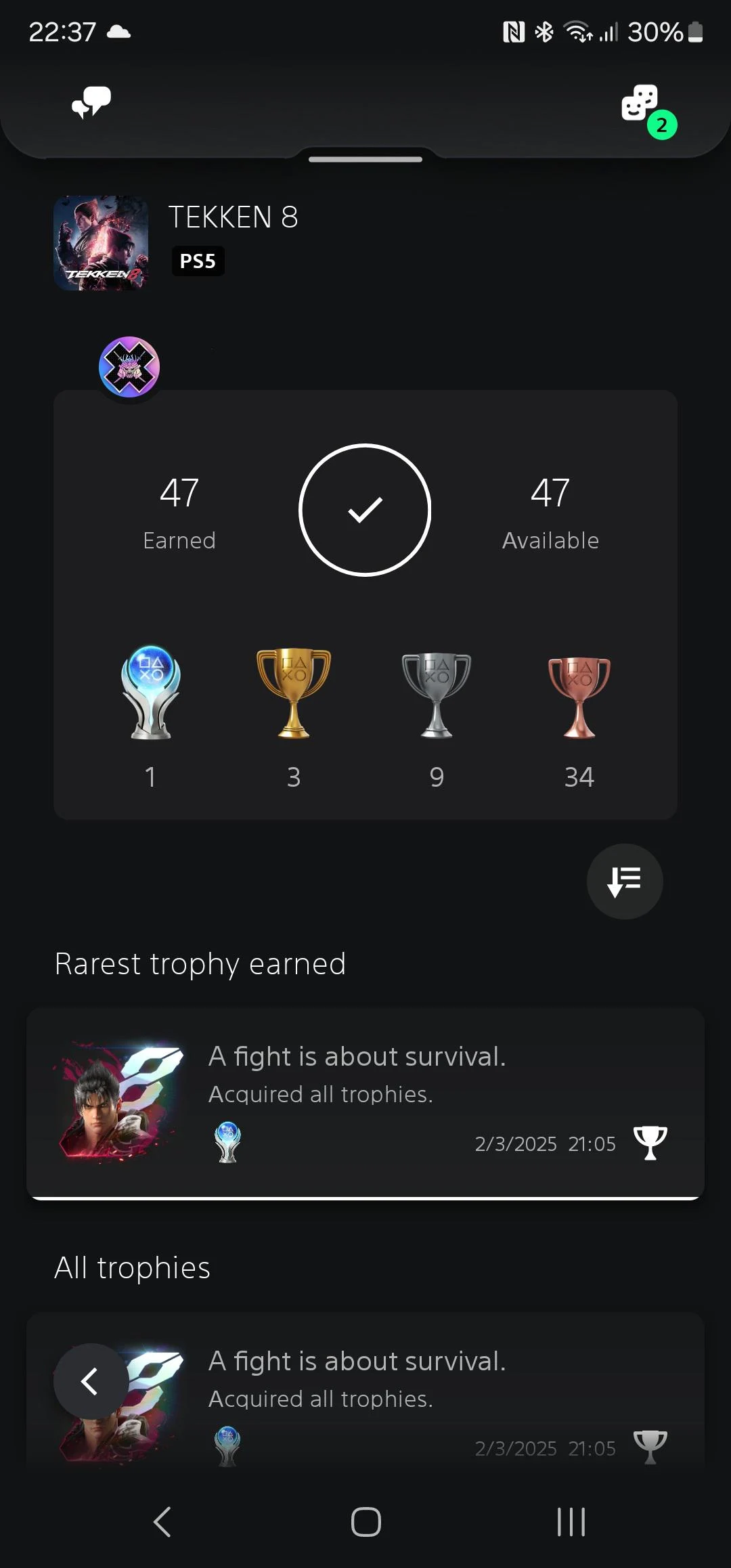The height and width of the screenshot is (1568, 731).
Task: Collapse the trophy list with back chevron
Action: tap(90, 1381)
